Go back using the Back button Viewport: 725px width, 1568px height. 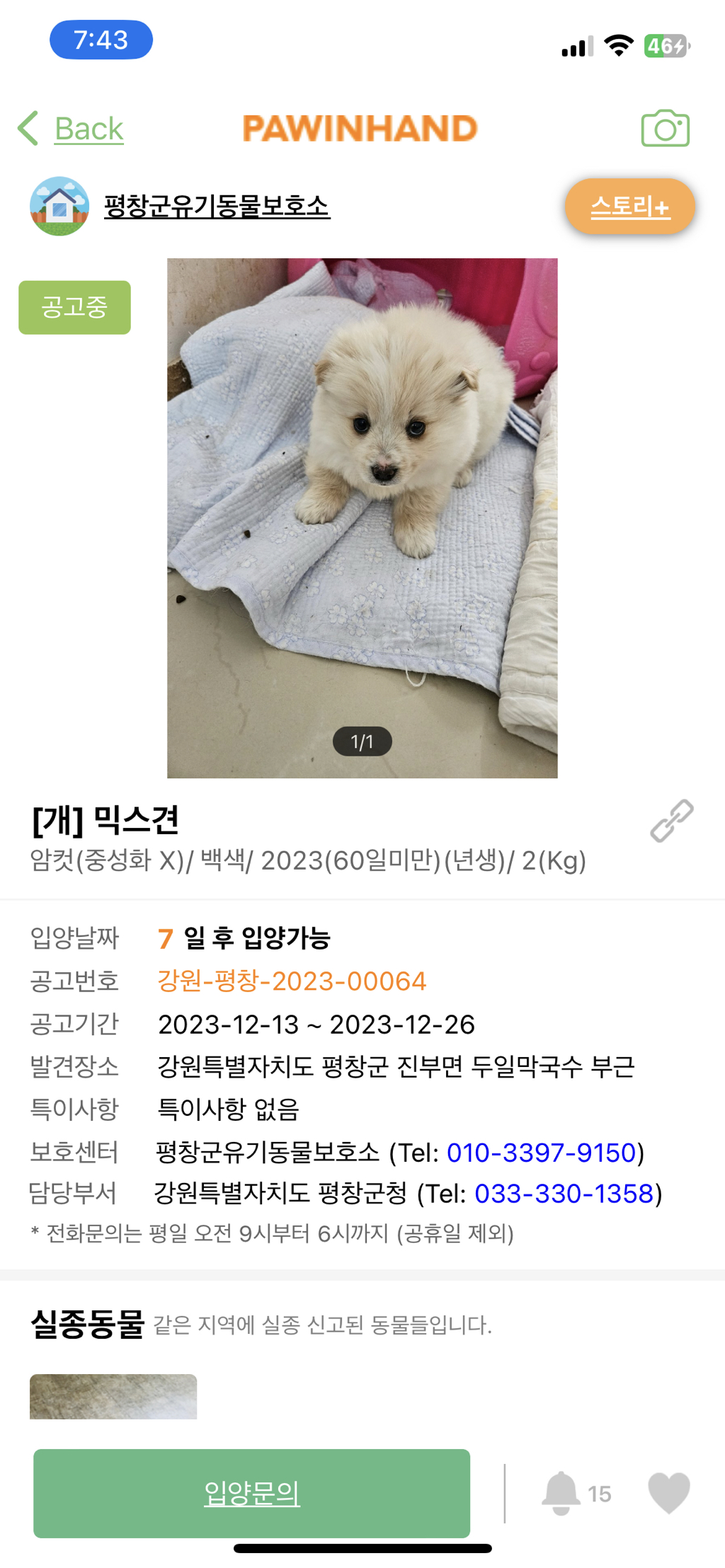click(72, 129)
